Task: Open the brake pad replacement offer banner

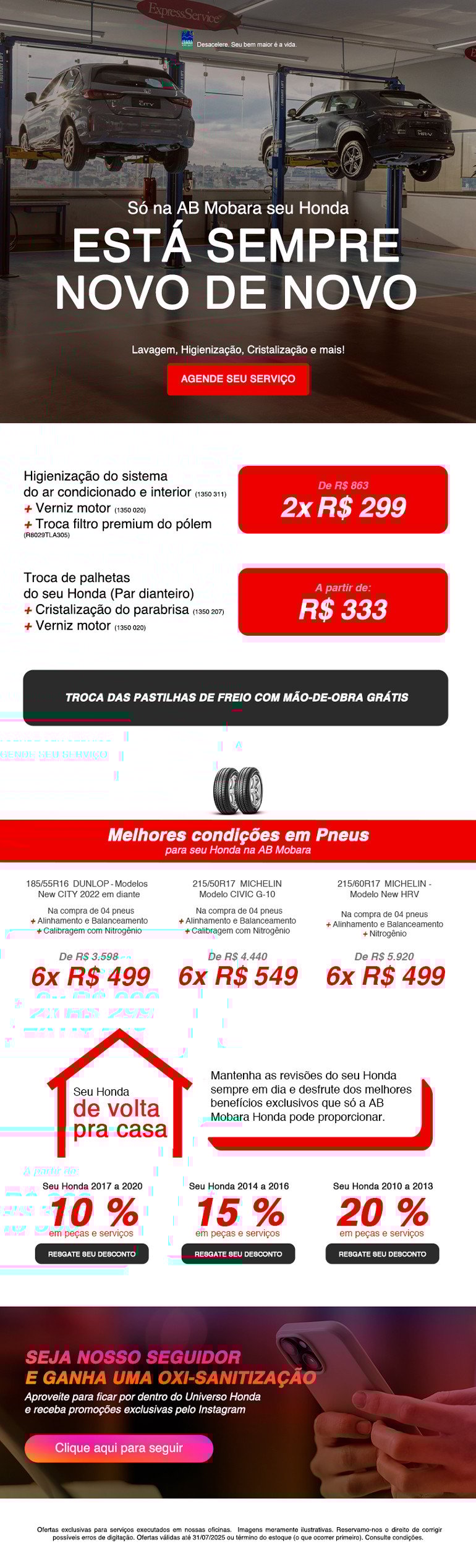Action: (236, 697)
